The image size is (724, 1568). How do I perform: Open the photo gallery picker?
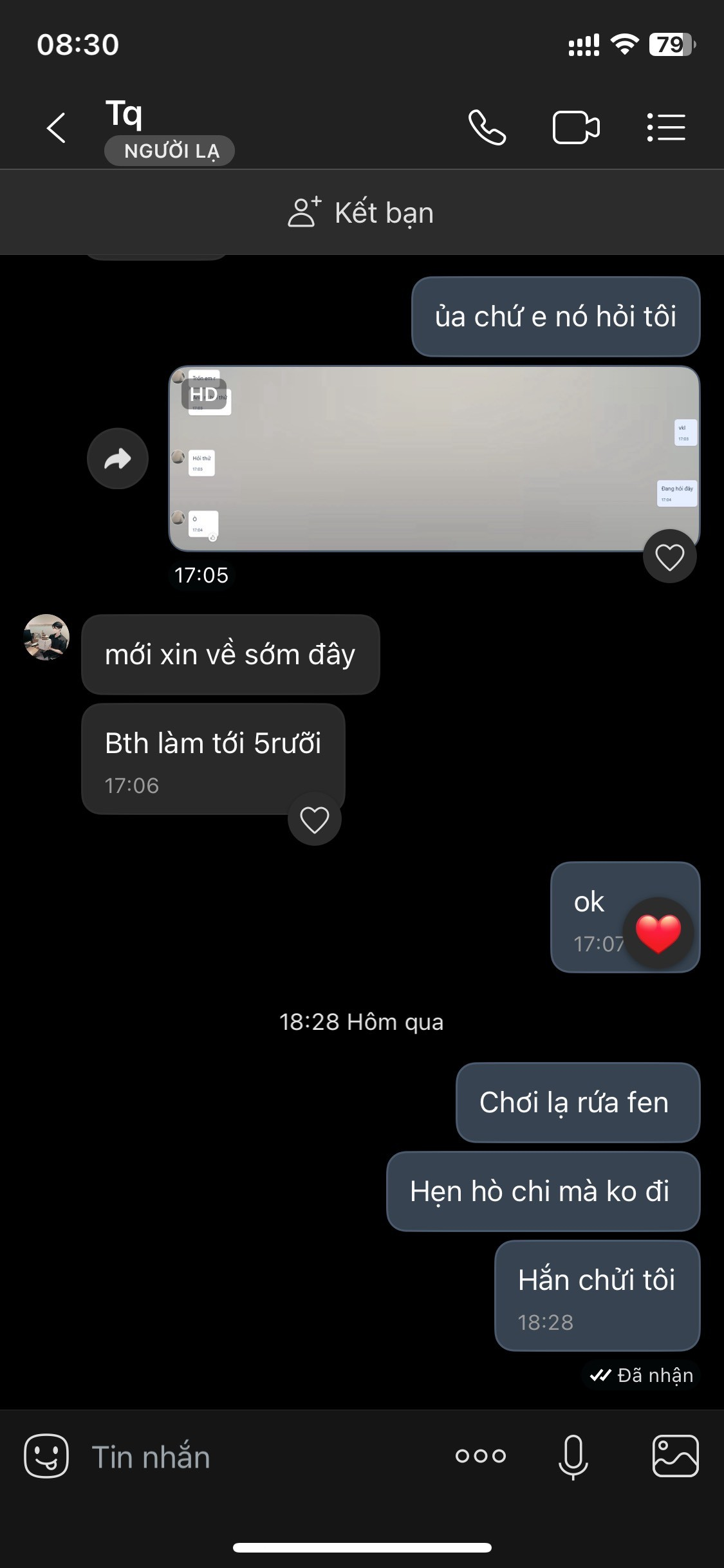pos(675,1456)
